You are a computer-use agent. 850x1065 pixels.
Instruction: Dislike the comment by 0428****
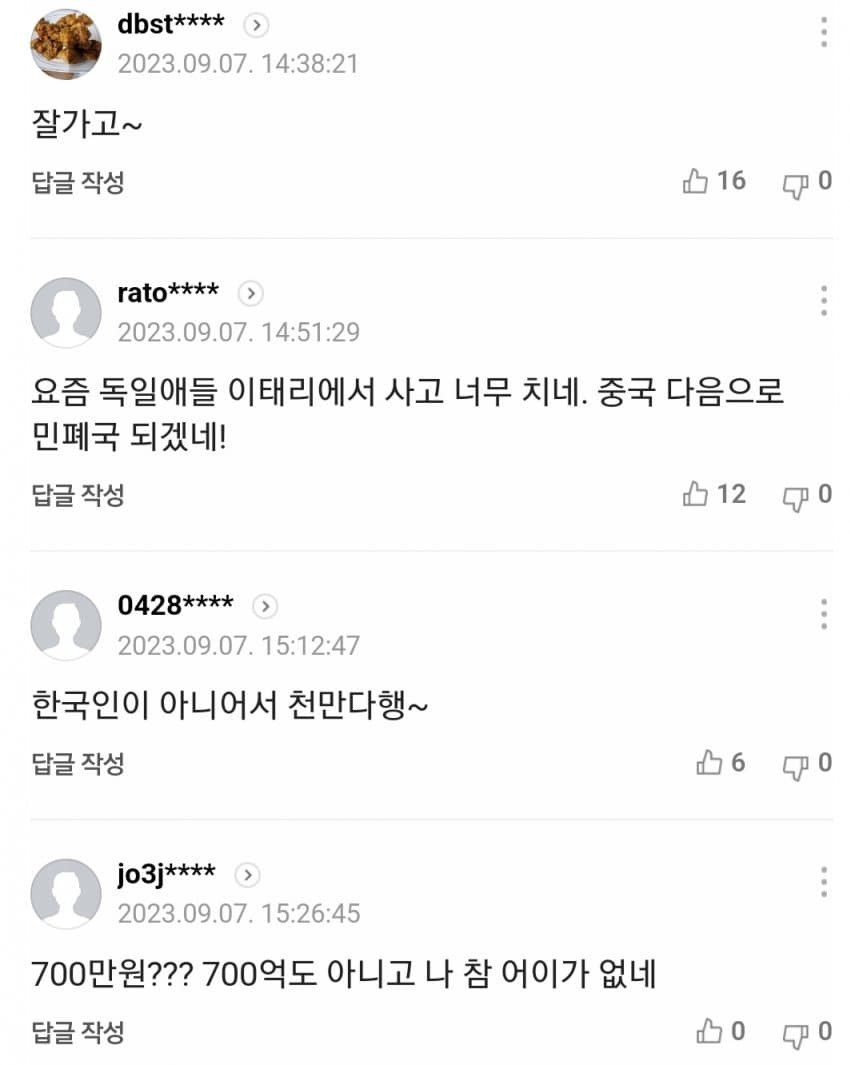point(795,765)
